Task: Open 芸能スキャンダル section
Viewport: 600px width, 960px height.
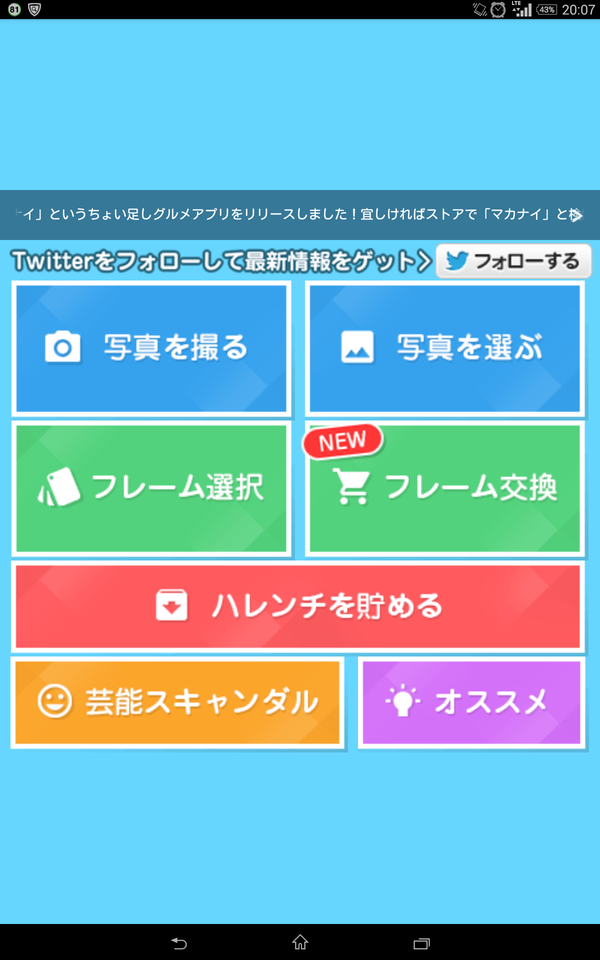Action: tap(177, 702)
